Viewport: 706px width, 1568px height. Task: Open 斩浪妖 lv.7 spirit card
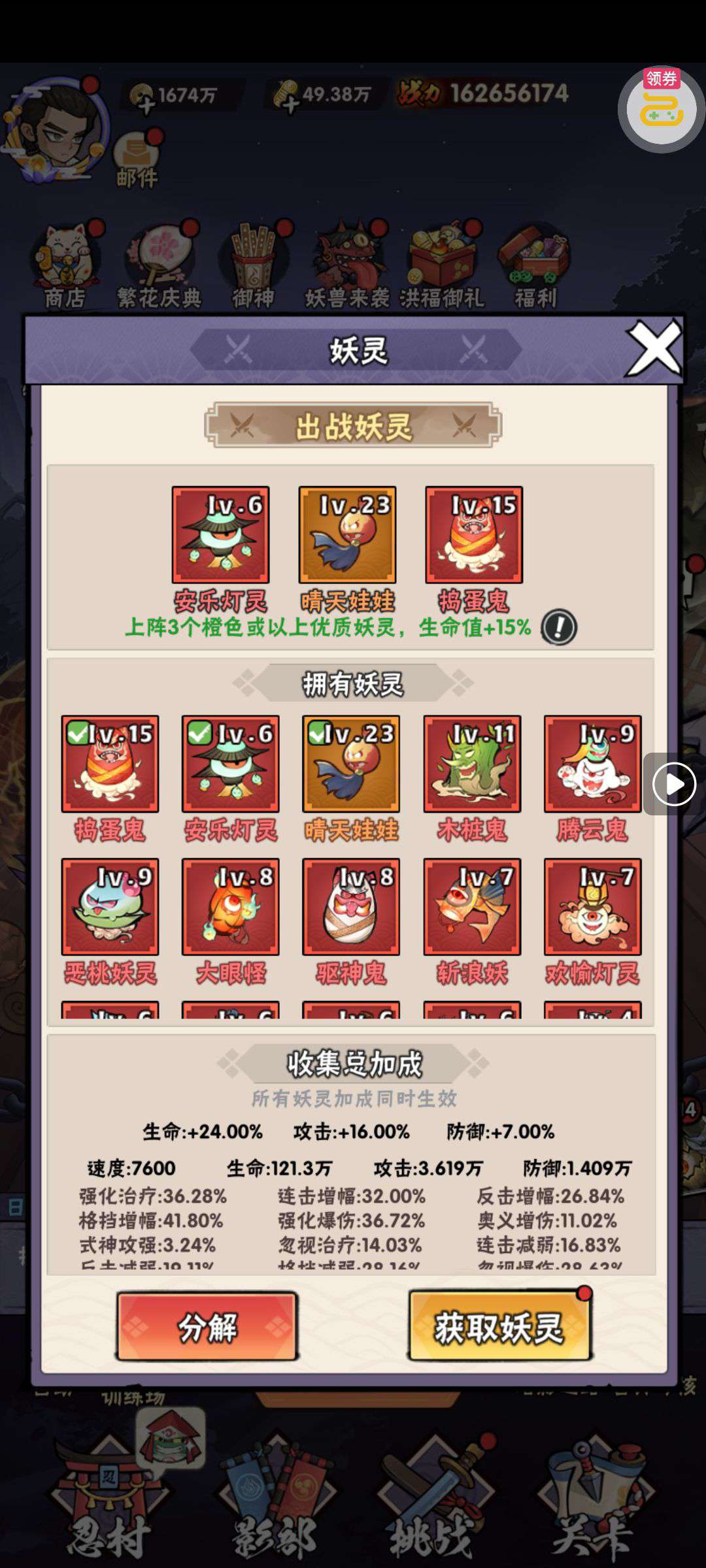pyautogui.click(x=472, y=907)
